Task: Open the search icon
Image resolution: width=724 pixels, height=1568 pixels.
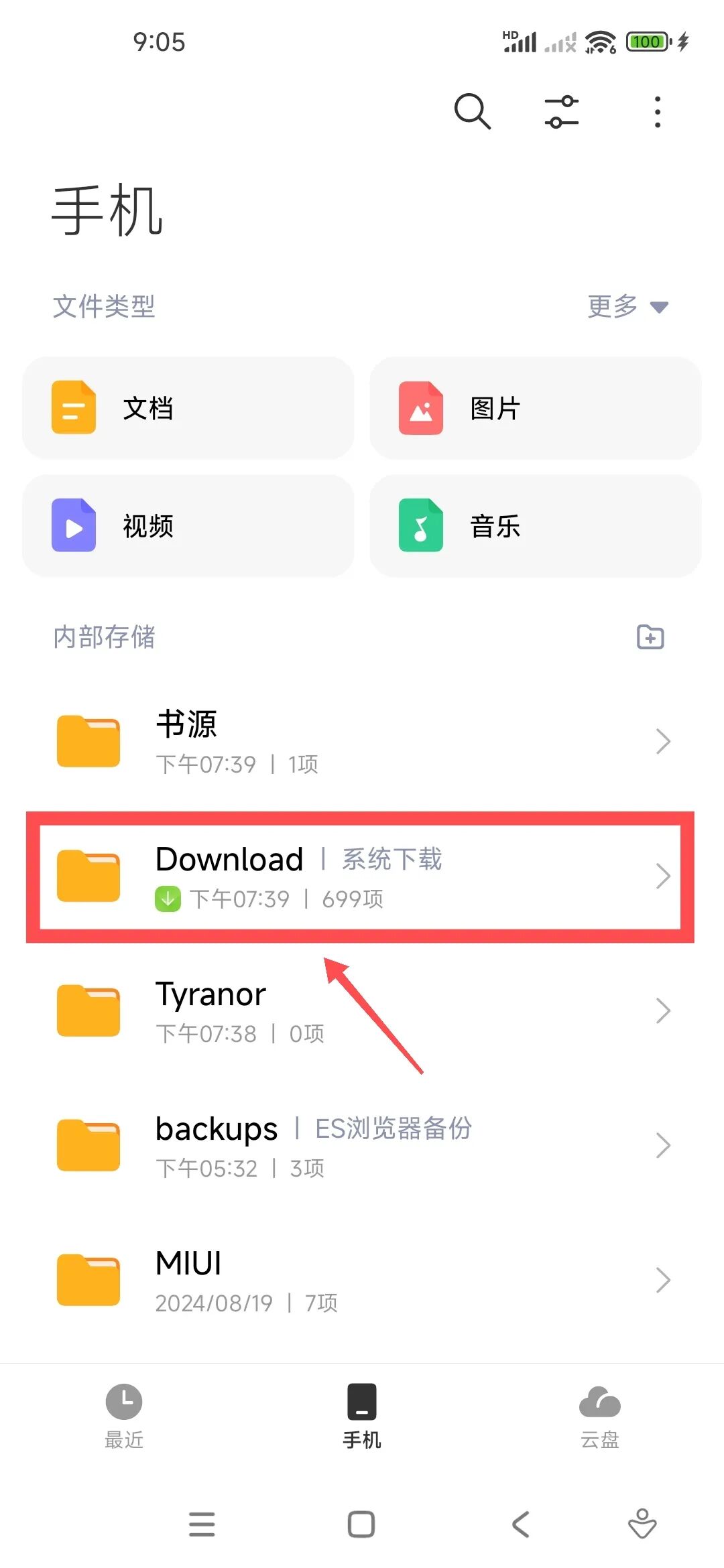Action: click(473, 111)
